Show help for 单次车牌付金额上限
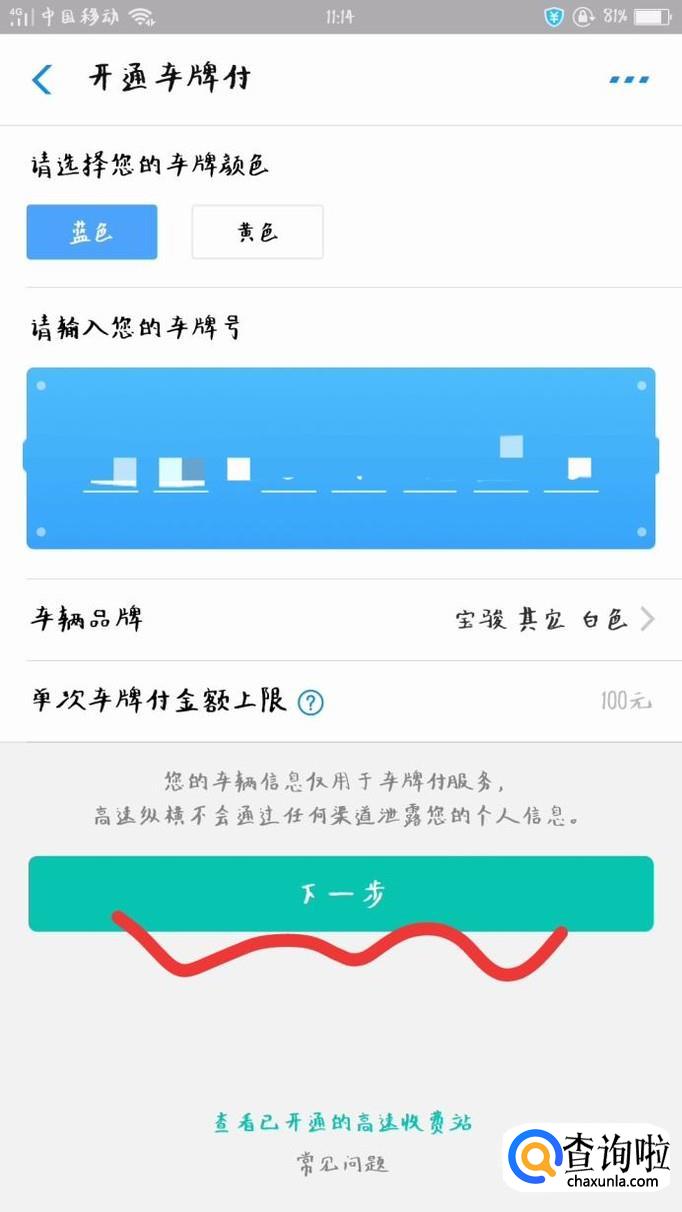This screenshot has width=682, height=1212. click(311, 702)
